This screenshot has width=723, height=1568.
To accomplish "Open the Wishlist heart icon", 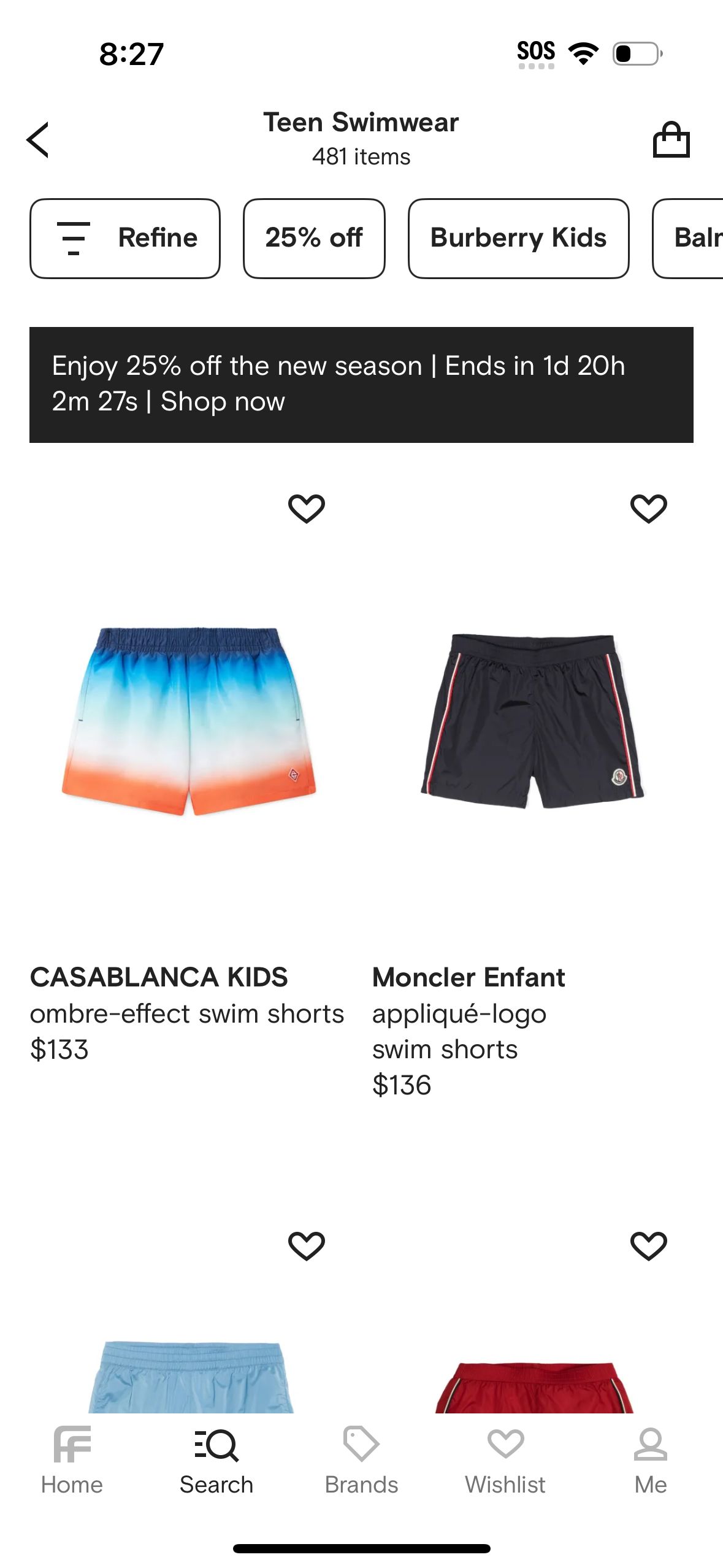I will pos(506,1456).
